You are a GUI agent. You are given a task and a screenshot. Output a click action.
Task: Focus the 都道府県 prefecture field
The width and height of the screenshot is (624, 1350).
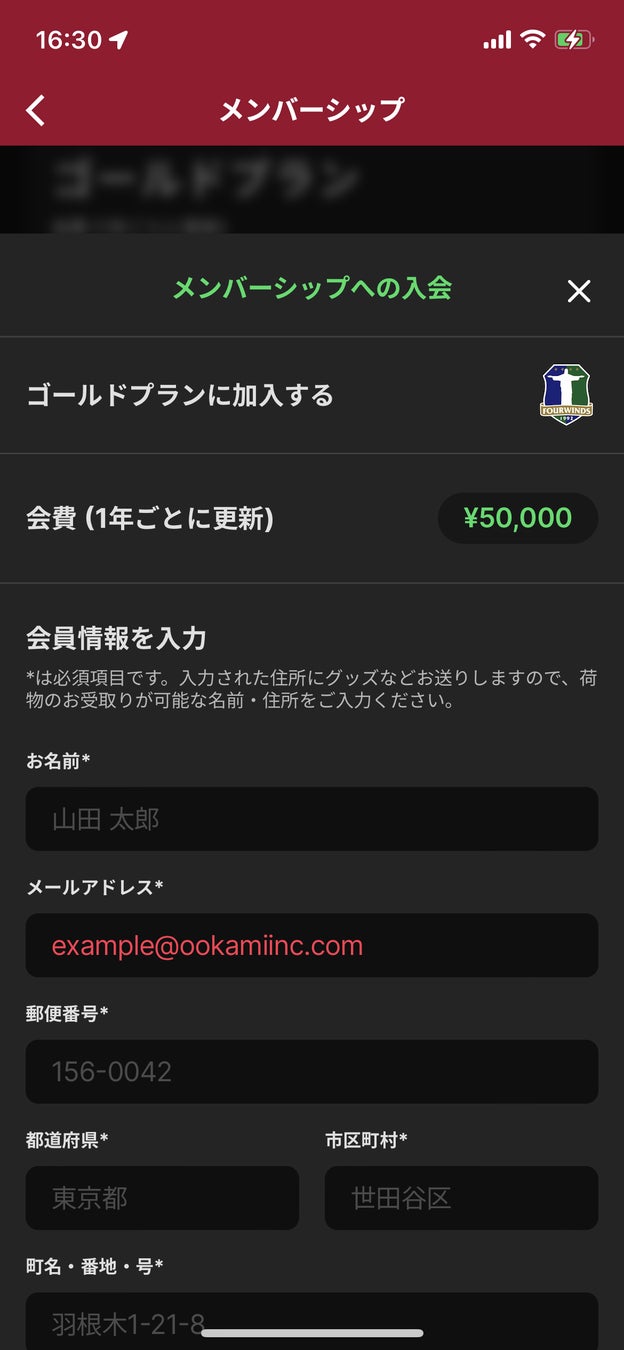(162, 1197)
